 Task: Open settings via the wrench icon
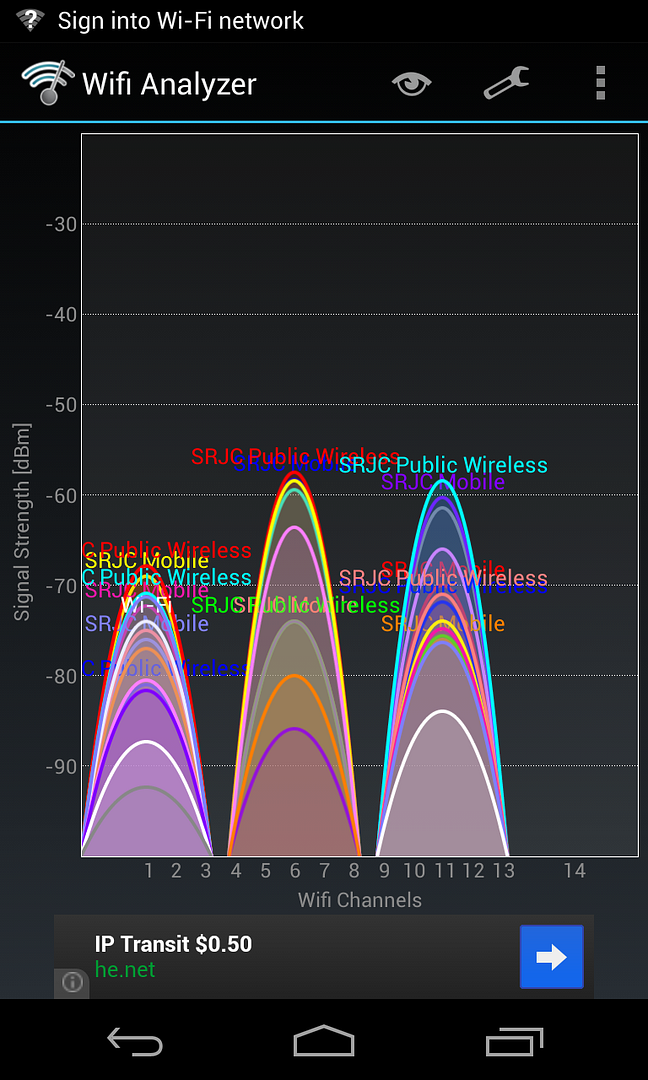(506, 83)
